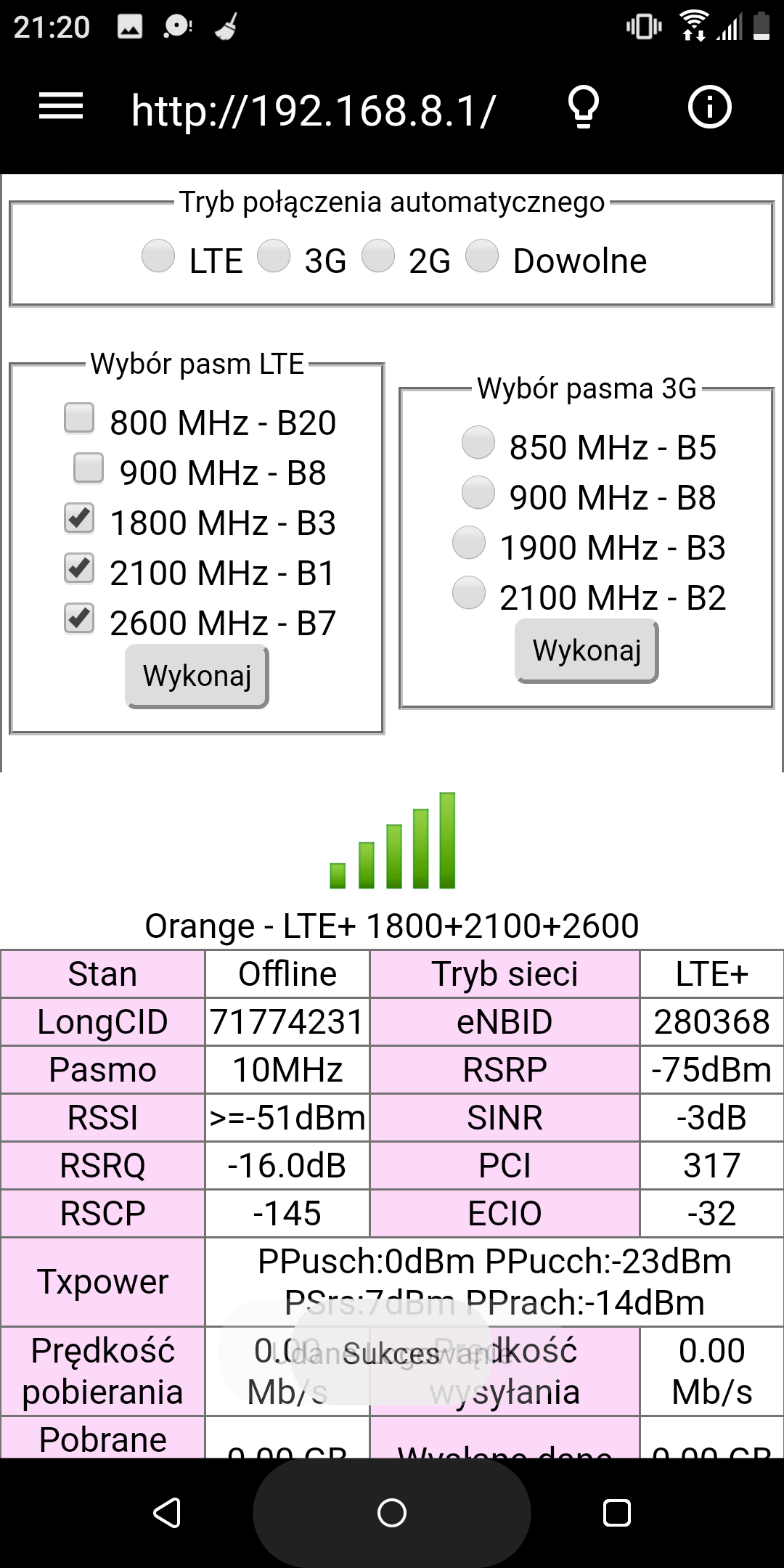
Task: Uncheck the 1800 MHz - B3 band
Action: [x=79, y=518]
